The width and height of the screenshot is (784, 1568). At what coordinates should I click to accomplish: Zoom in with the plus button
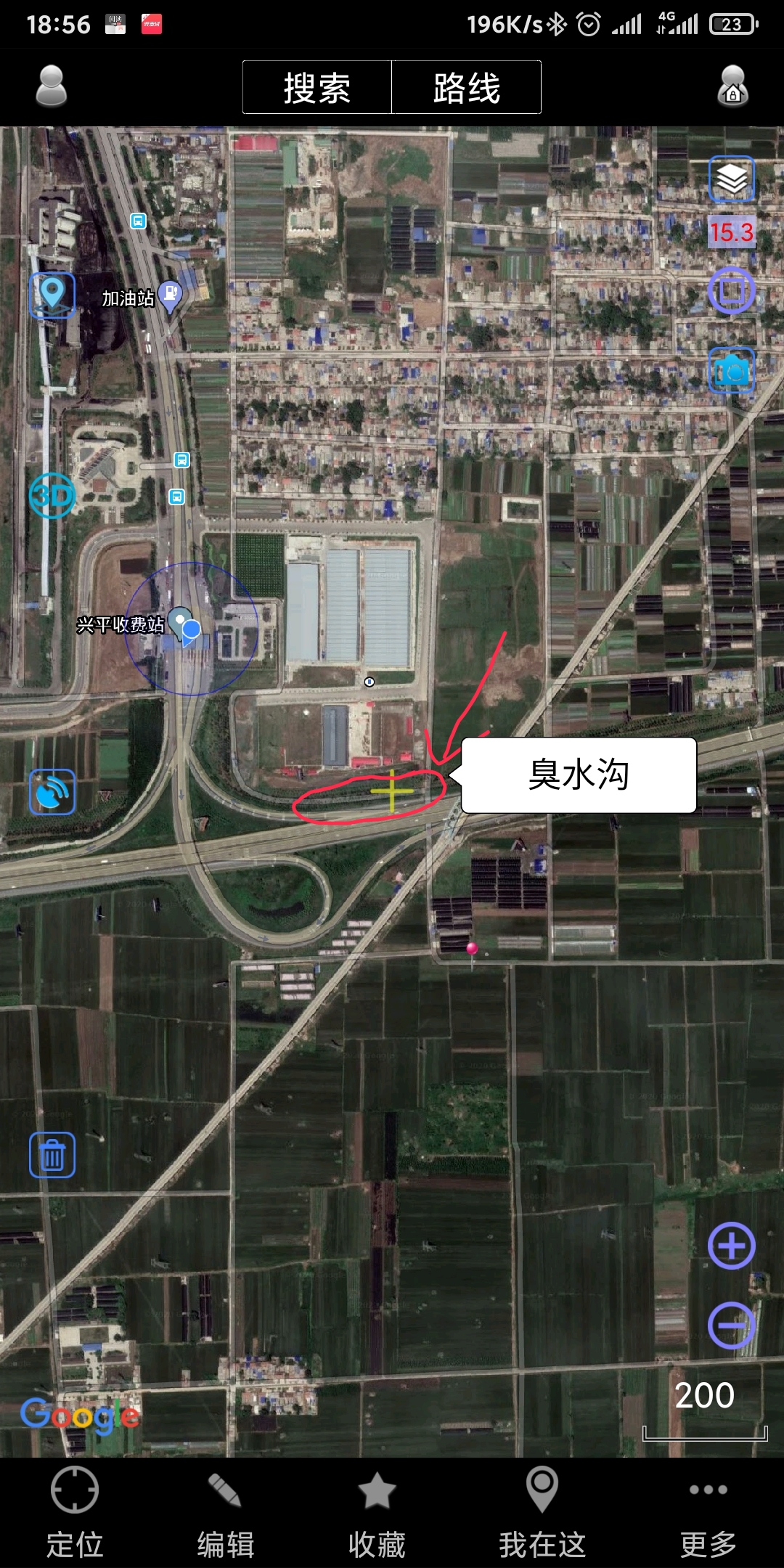[x=732, y=1246]
